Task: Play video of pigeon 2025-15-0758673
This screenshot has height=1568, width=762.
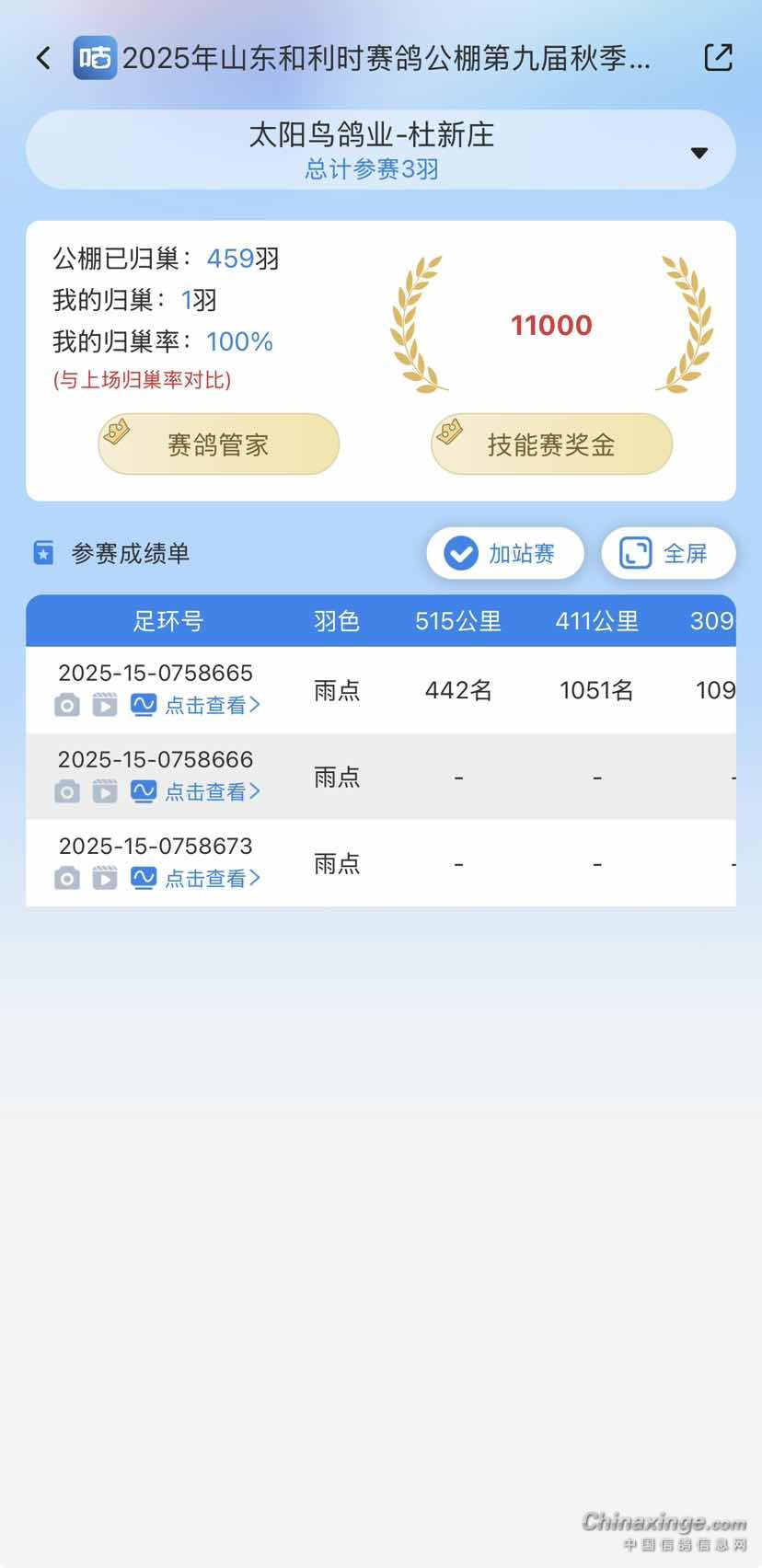Action: pos(105,879)
